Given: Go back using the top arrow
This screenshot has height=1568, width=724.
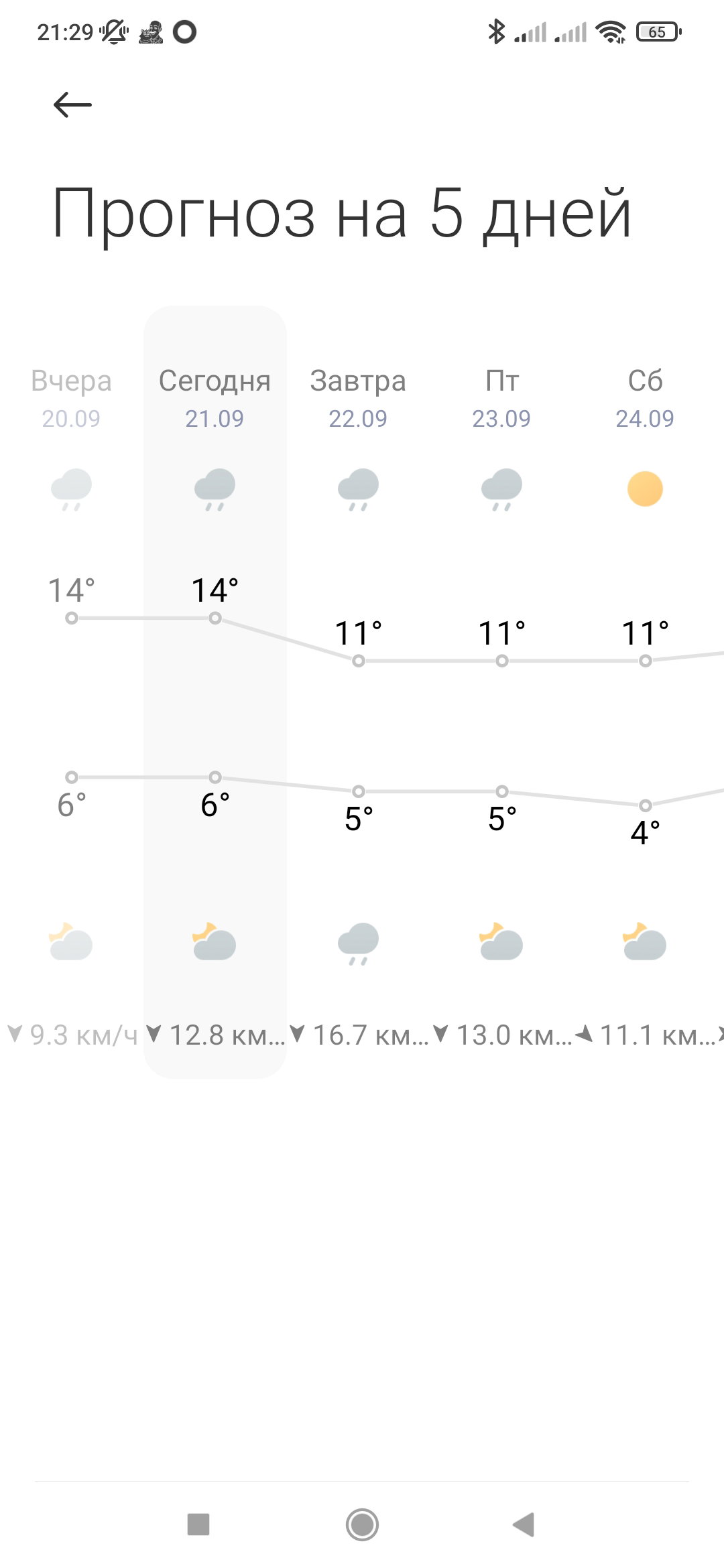Looking at the screenshot, I should [x=72, y=105].
